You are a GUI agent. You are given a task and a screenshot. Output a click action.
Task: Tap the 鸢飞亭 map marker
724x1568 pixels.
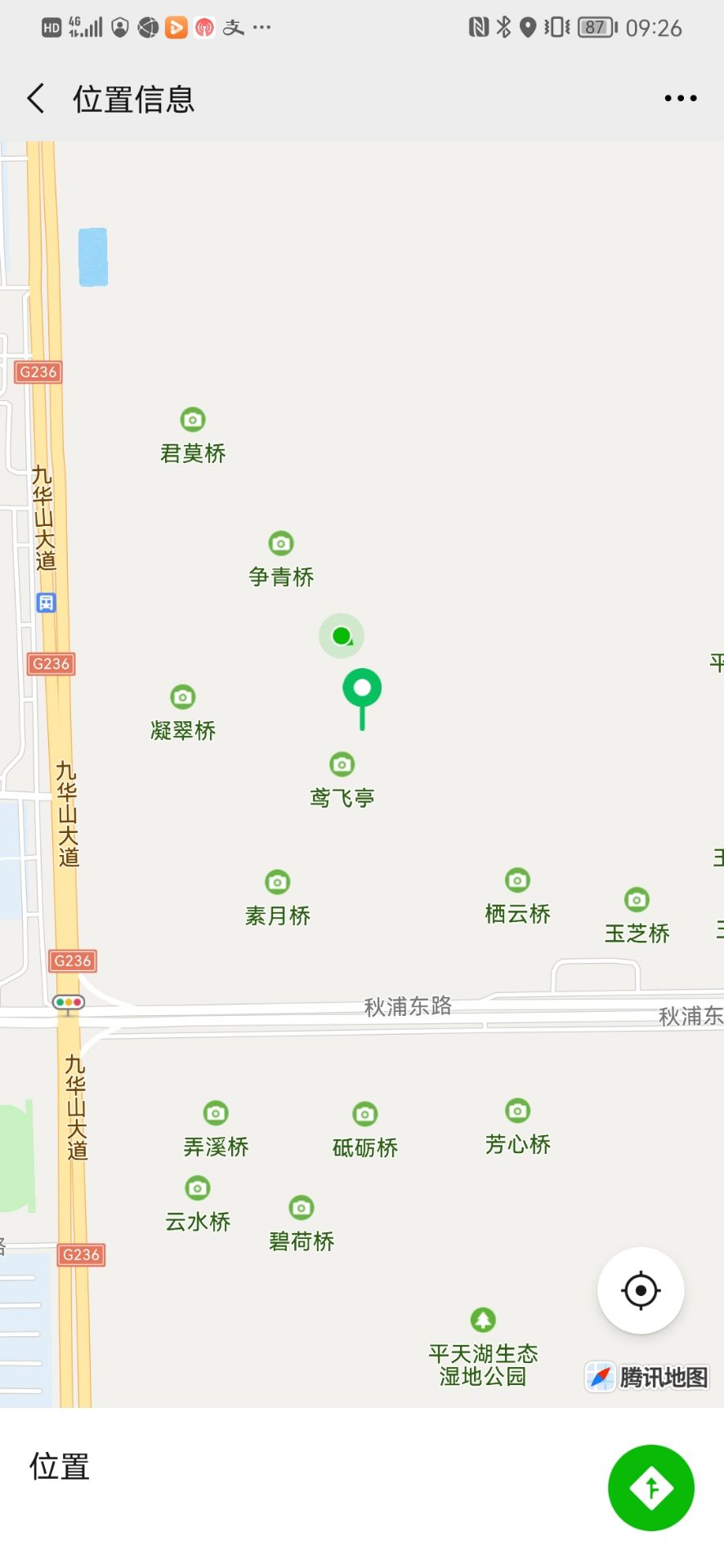342,765
